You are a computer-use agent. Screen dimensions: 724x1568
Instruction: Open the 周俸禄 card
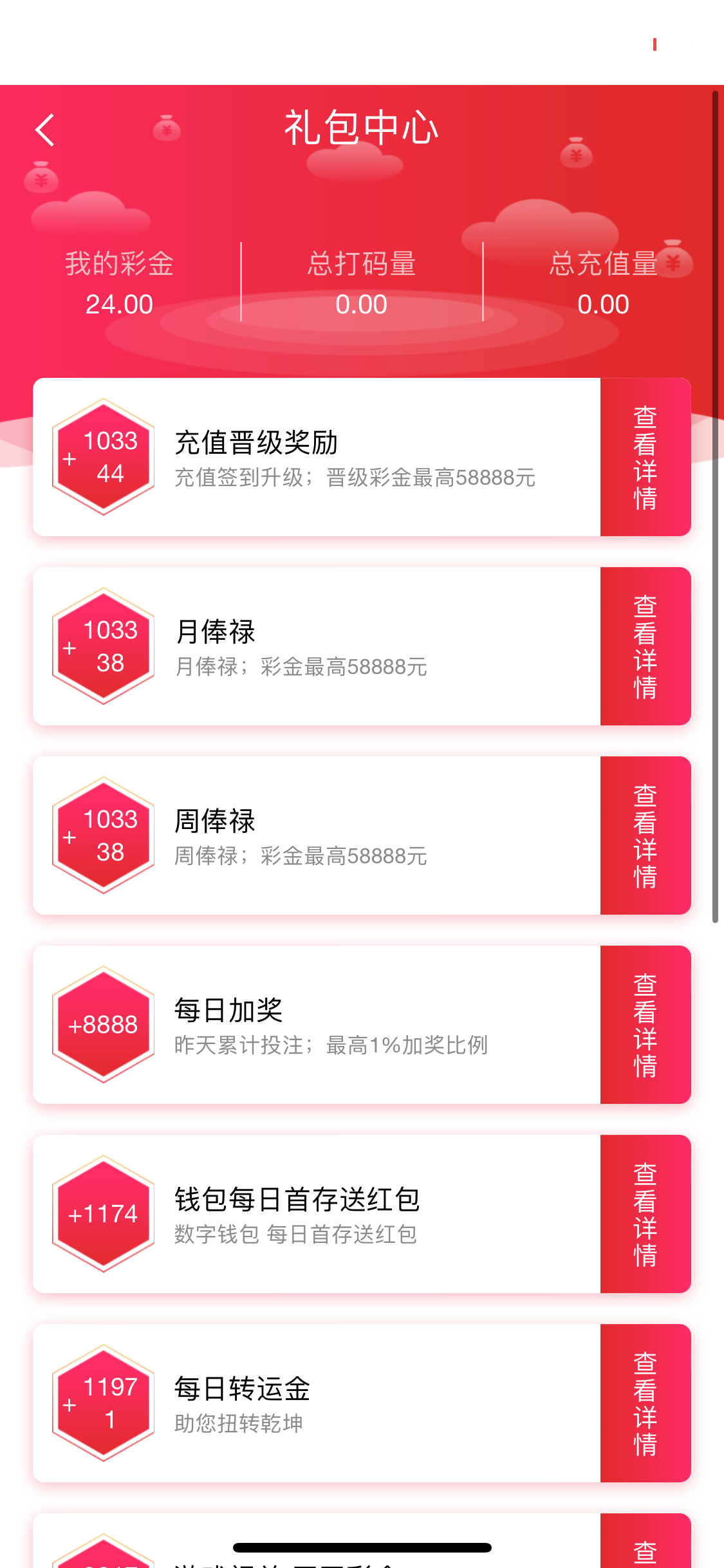(x=317, y=835)
